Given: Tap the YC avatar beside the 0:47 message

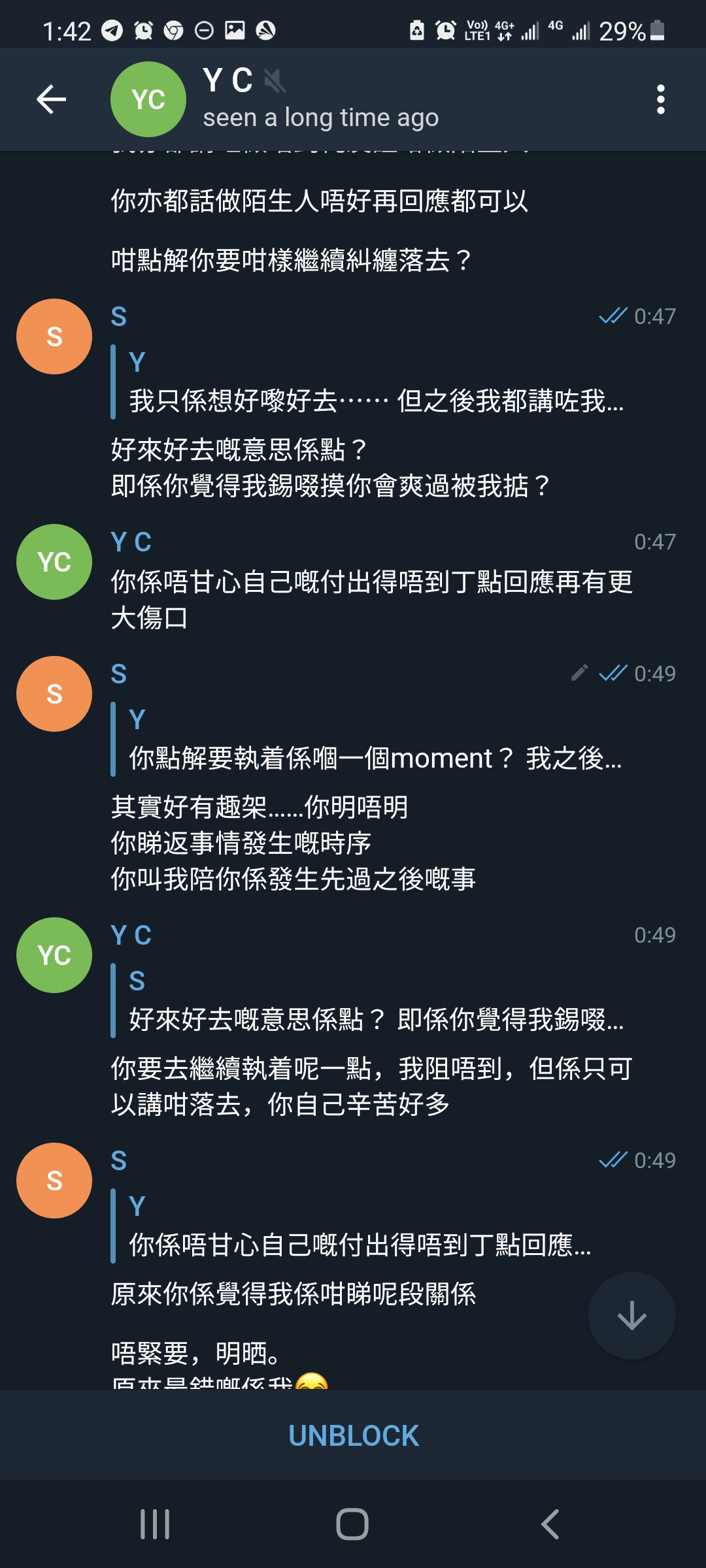Looking at the screenshot, I should tap(54, 562).
